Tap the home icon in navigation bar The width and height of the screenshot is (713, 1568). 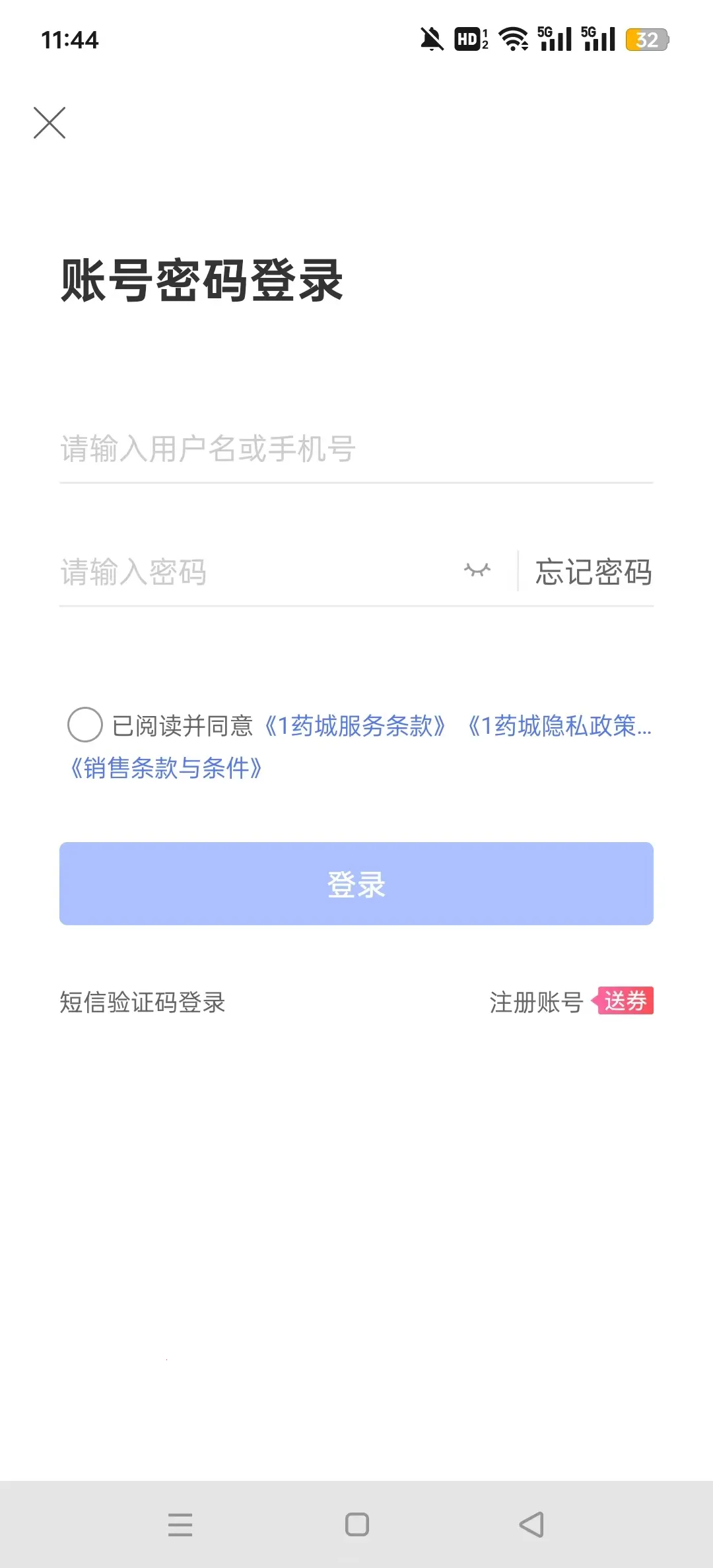click(356, 1525)
